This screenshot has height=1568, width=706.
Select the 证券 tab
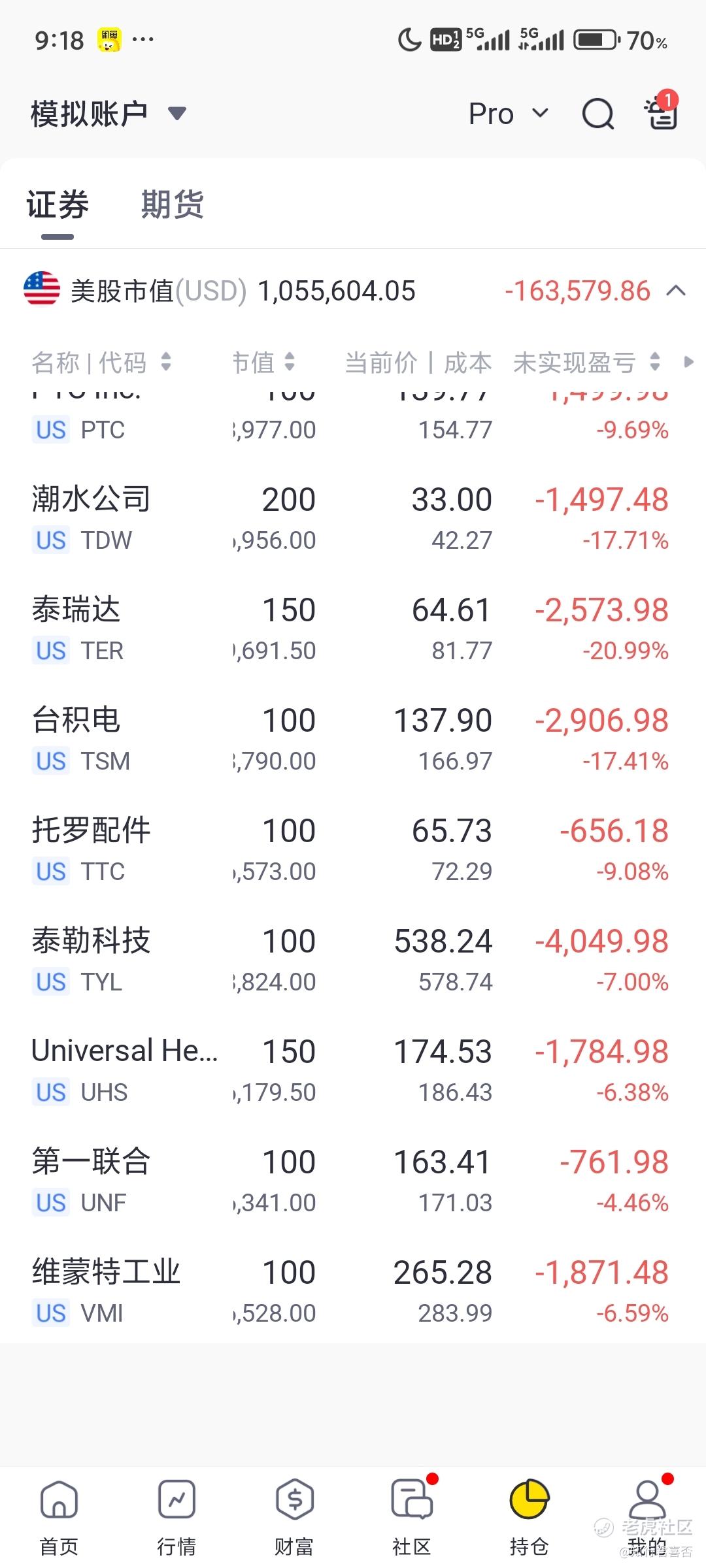click(x=58, y=204)
